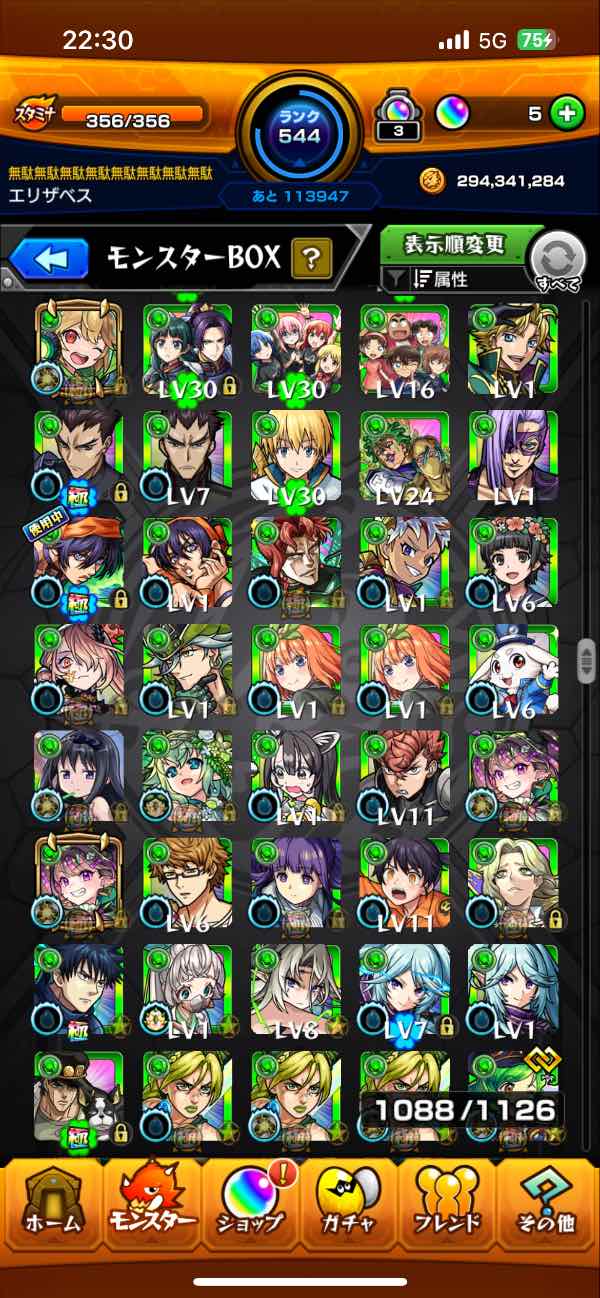Select the brown-haired monster with glasses
This screenshot has height=1298, width=600.
187,884
